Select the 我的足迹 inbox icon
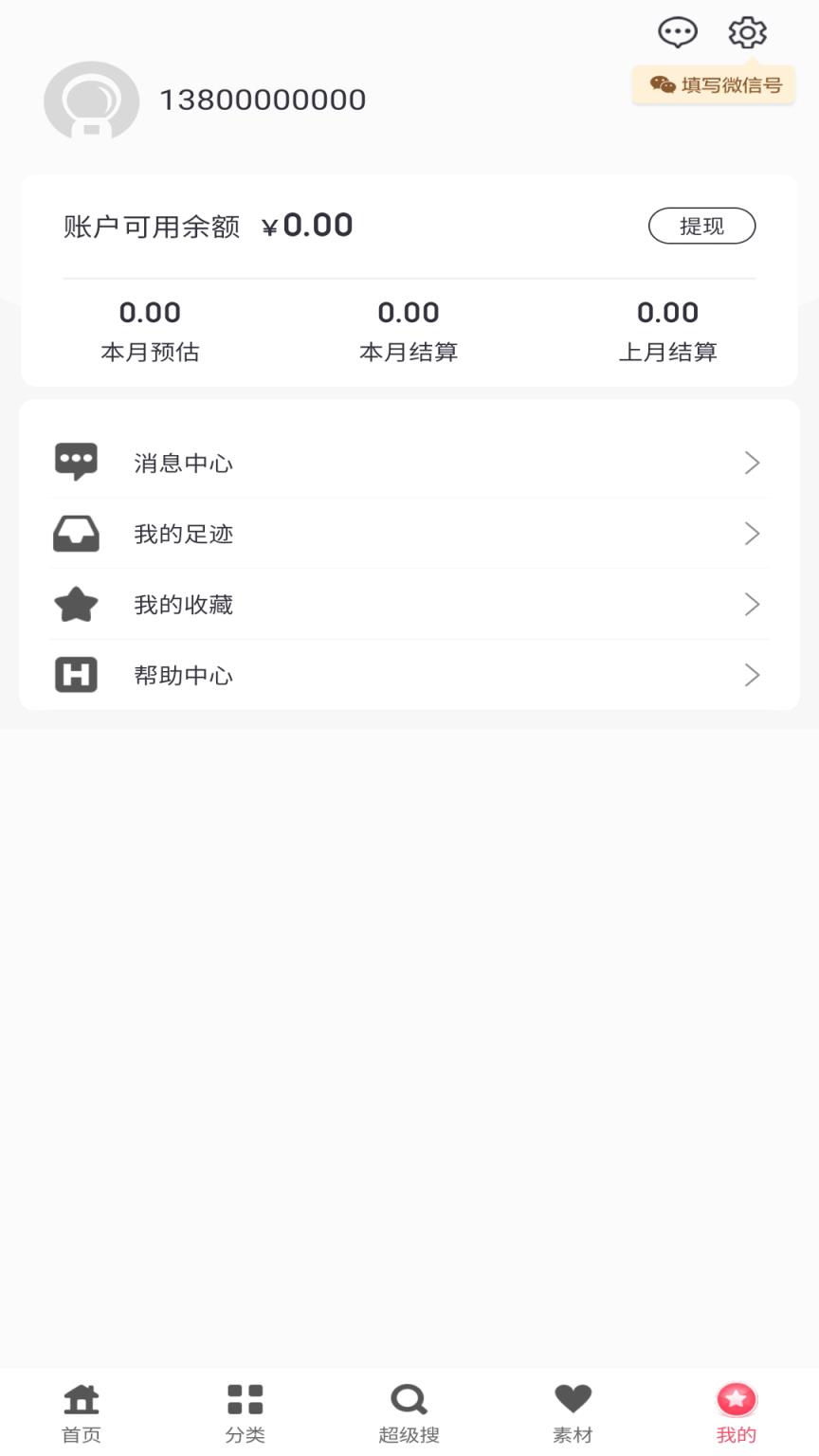819x1456 pixels. 77,533
